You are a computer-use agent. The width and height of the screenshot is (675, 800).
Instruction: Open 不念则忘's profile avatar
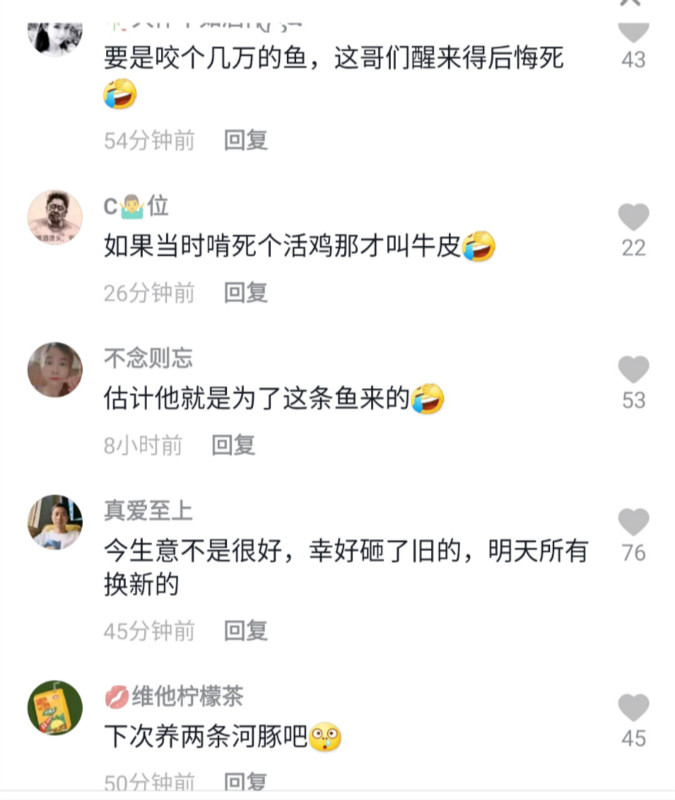55,369
